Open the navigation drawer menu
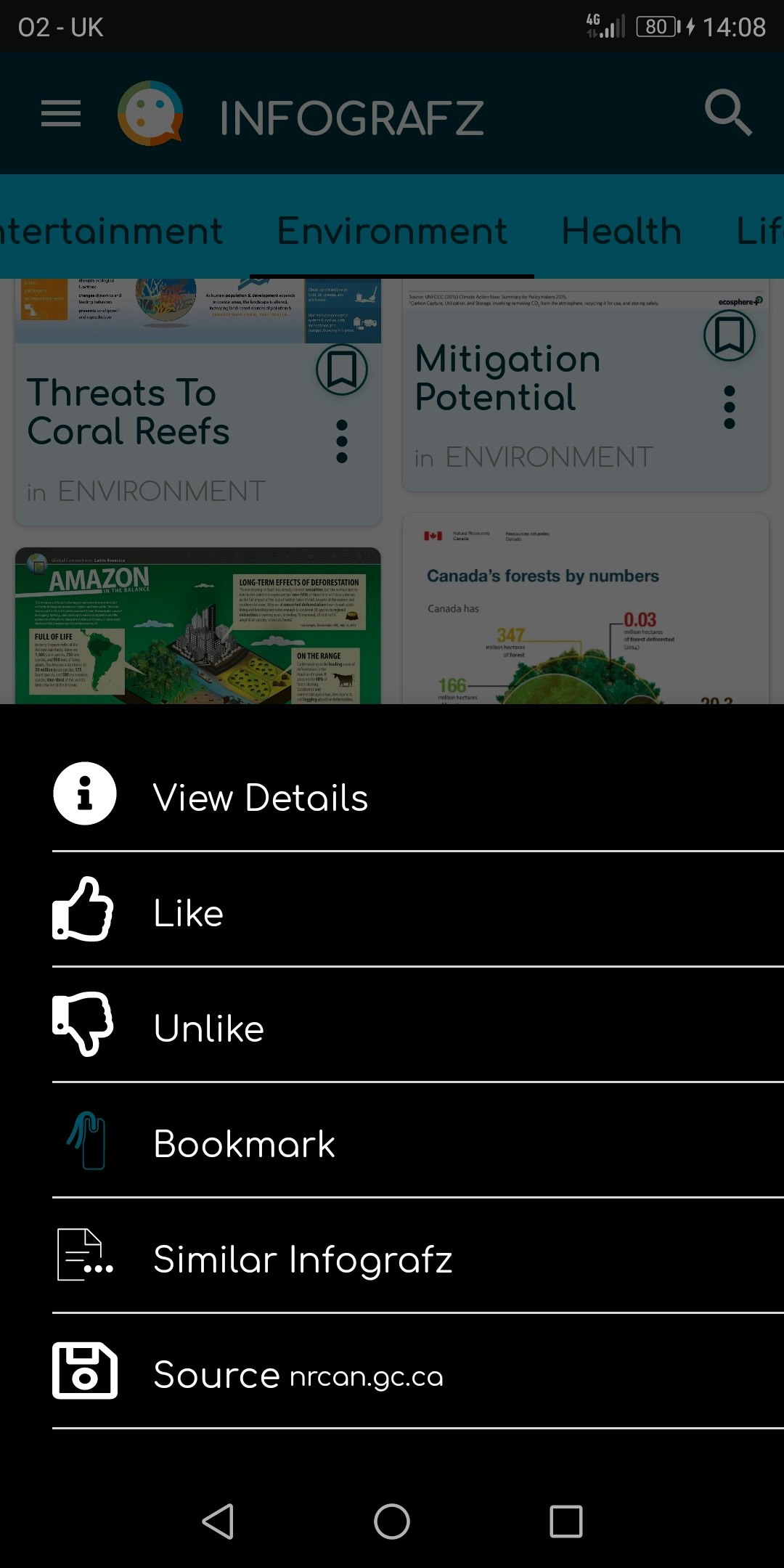 click(x=61, y=113)
